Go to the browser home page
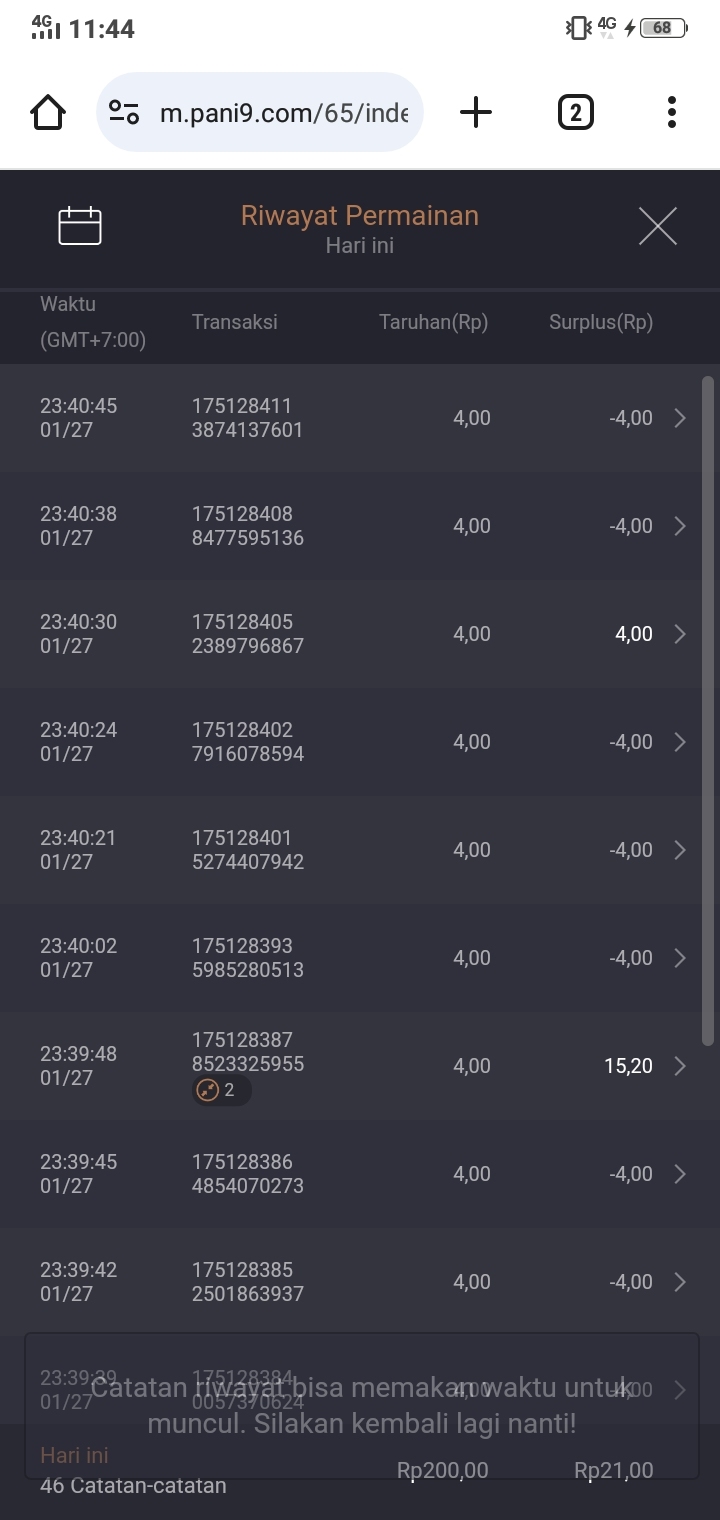The width and height of the screenshot is (720, 1520). tap(48, 112)
